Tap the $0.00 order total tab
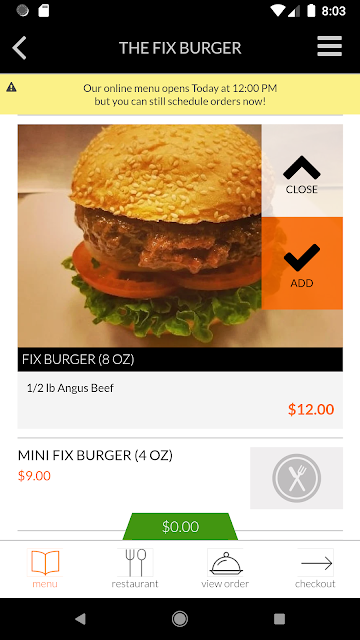The width and height of the screenshot is (360, 640). tap(180, 527)
